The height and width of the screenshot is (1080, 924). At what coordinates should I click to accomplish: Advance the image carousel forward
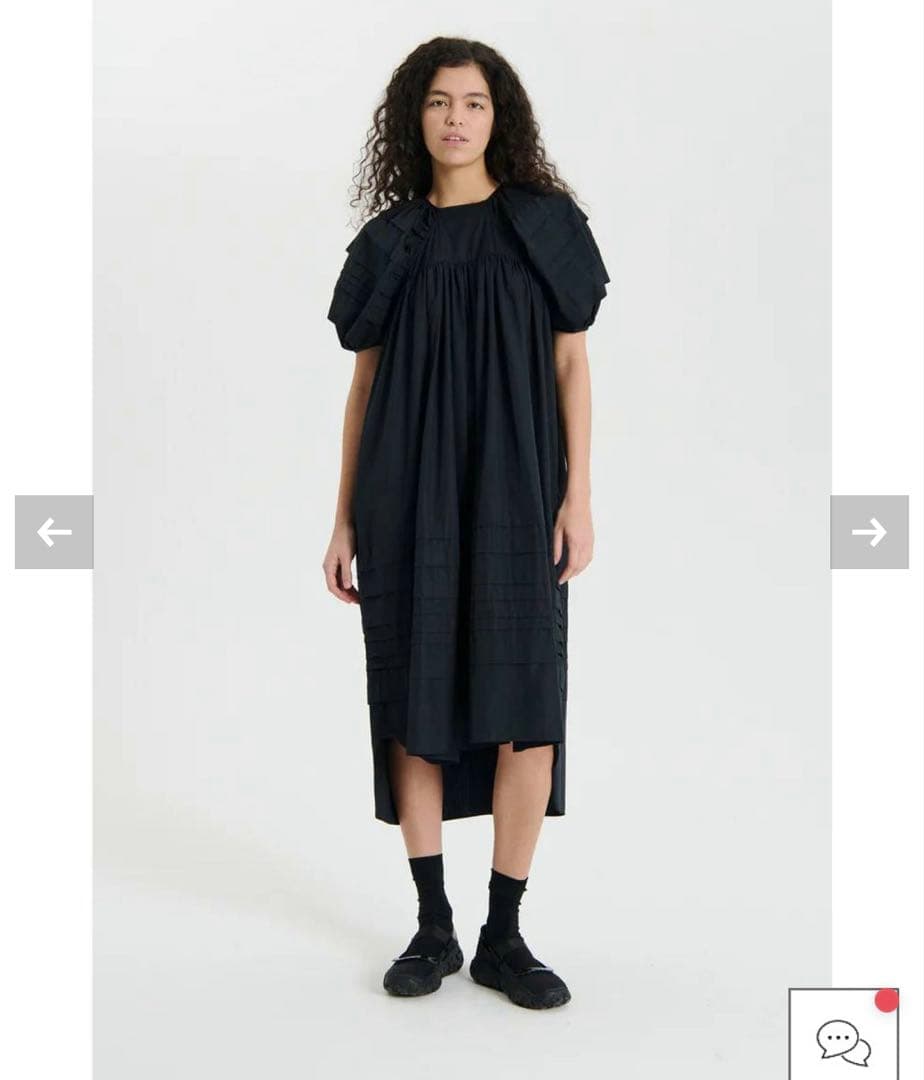click(x=869, y=530)
